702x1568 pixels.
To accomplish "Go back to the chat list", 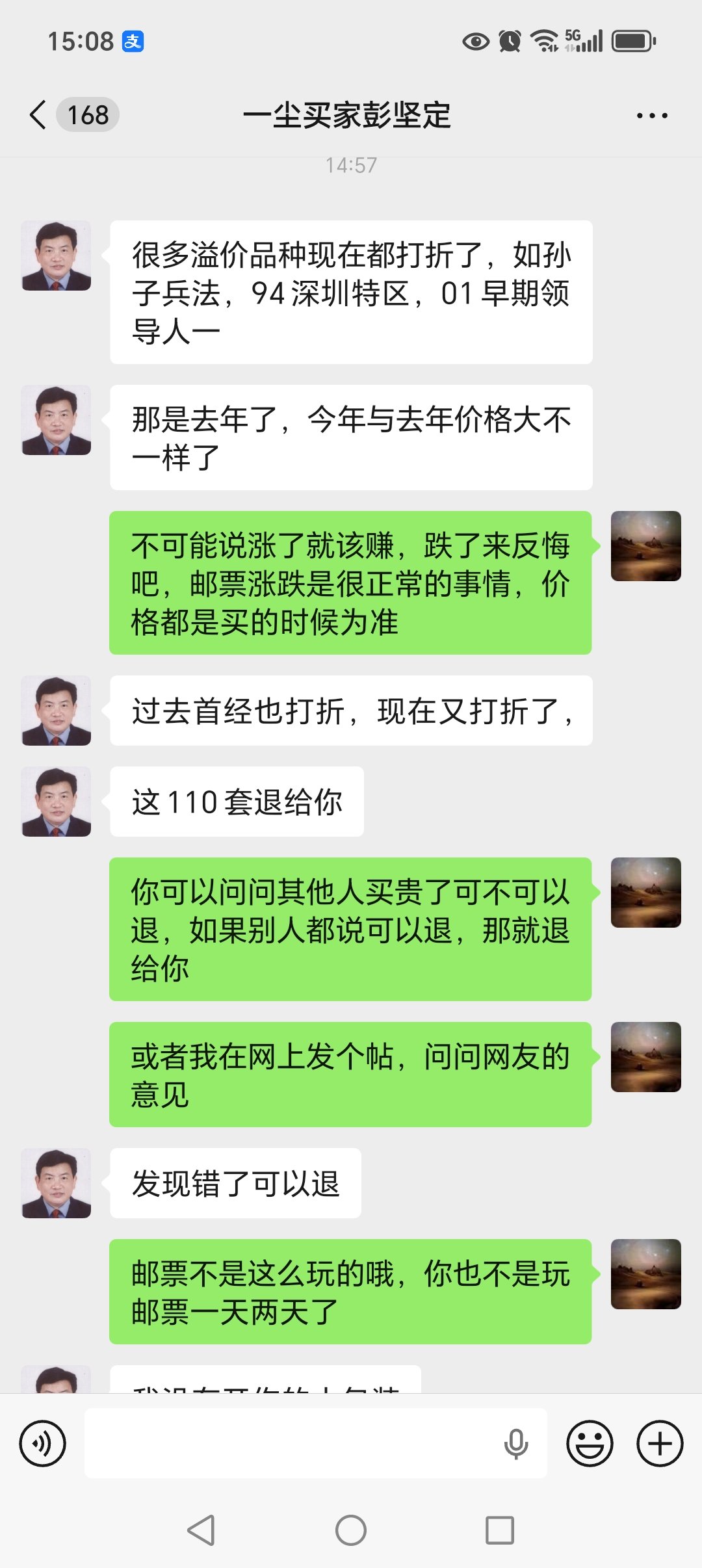I will tap(39, 115).
